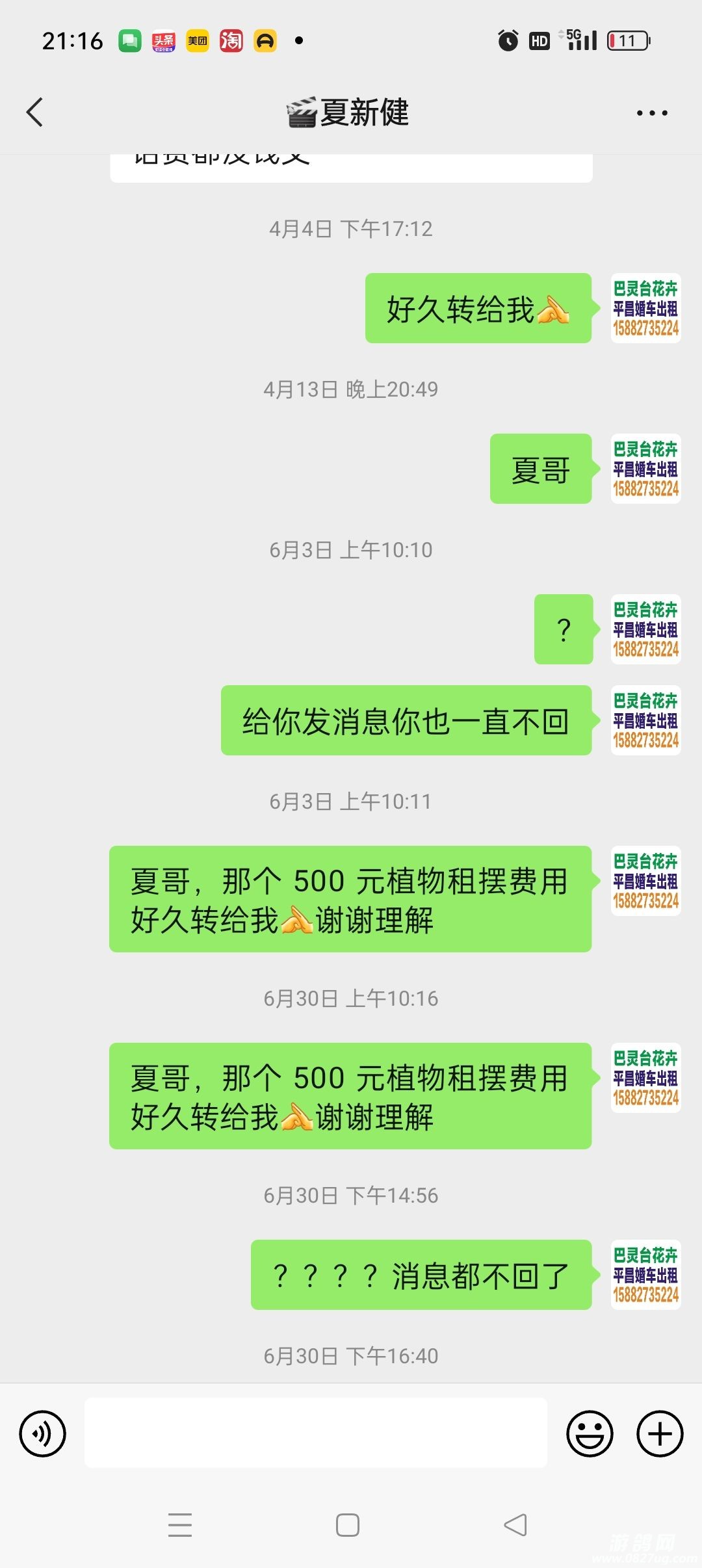Screen dimensions: 702x1568
Task: Tap sender avatar beside '夏哥' message
Action: pos(645,469)
